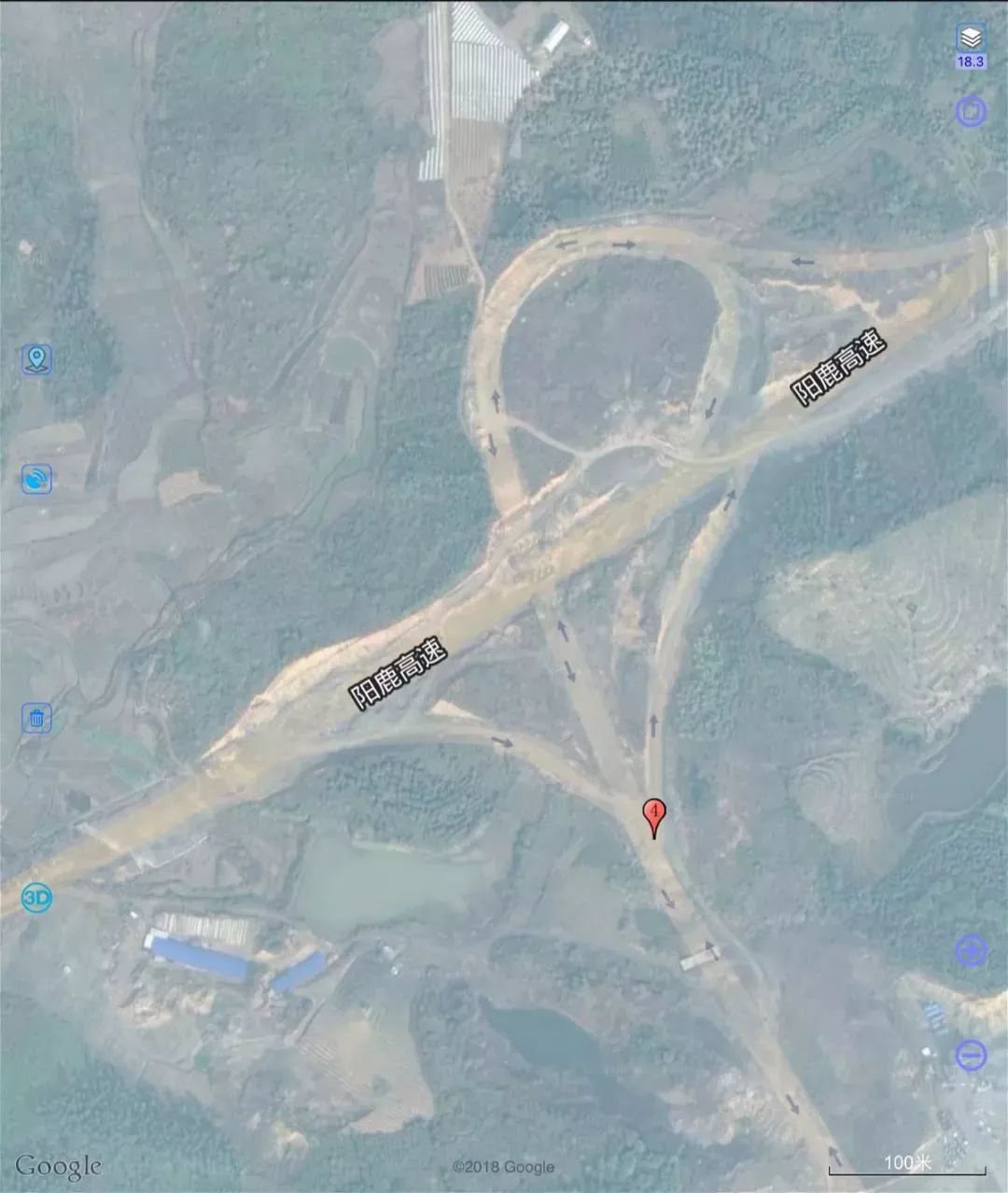The width and height of the screenshot is (1008, 1193).
Task: Open the trash/delete icon on the left
Action: pyautogui.click(x=35, y=717)
